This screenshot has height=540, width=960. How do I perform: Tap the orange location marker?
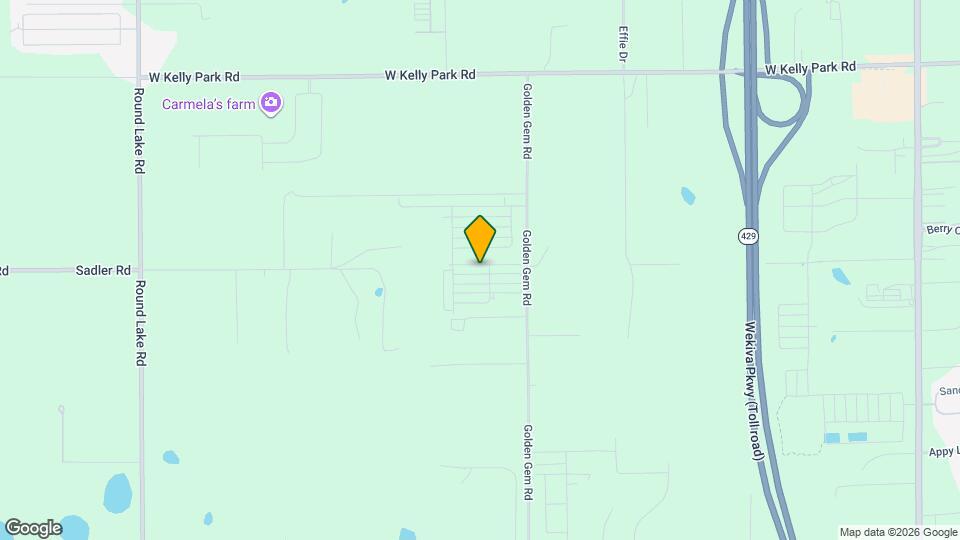point(480,238)
